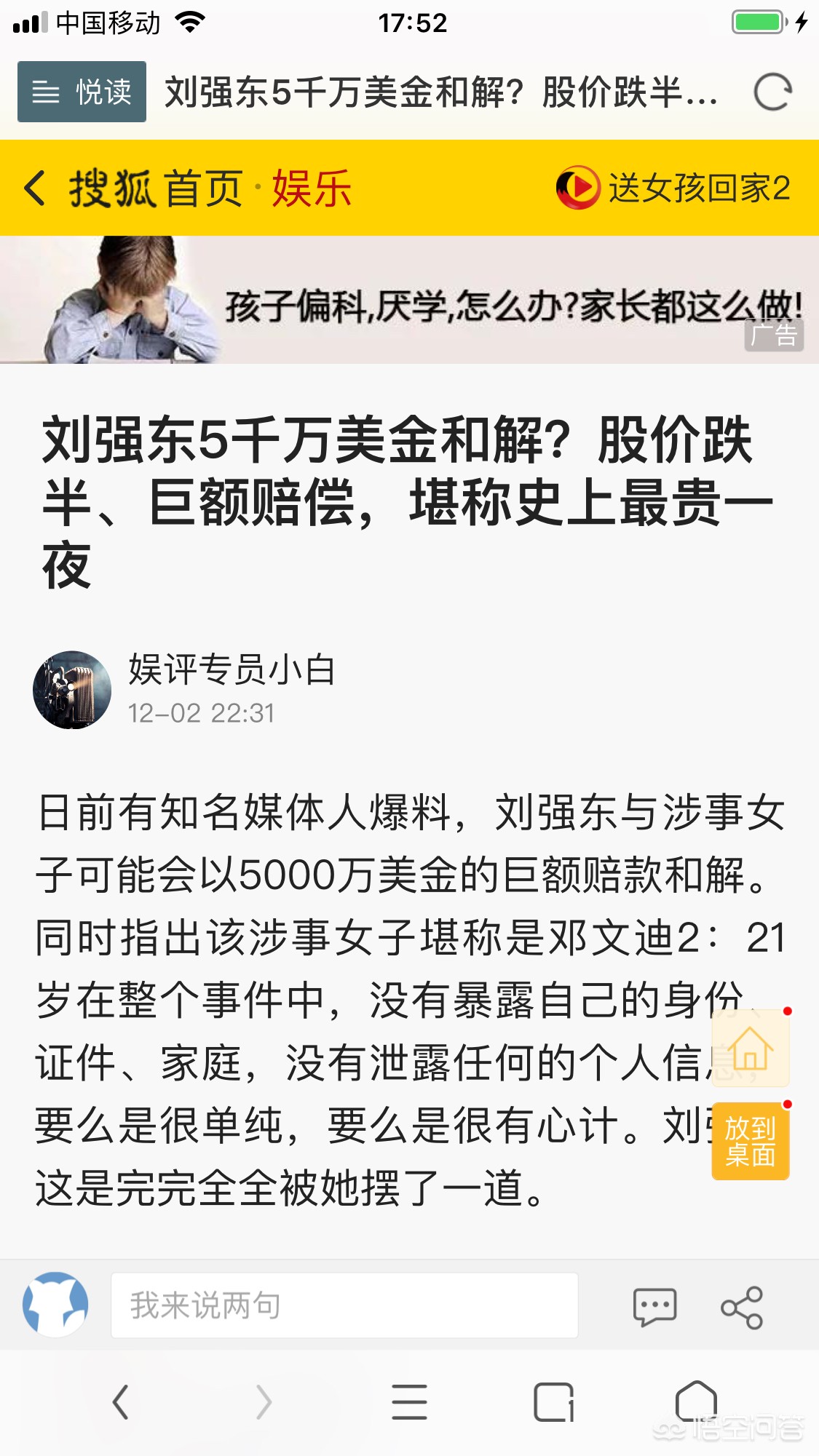Open 送女孩回家2 video promo

coord(673,188)
